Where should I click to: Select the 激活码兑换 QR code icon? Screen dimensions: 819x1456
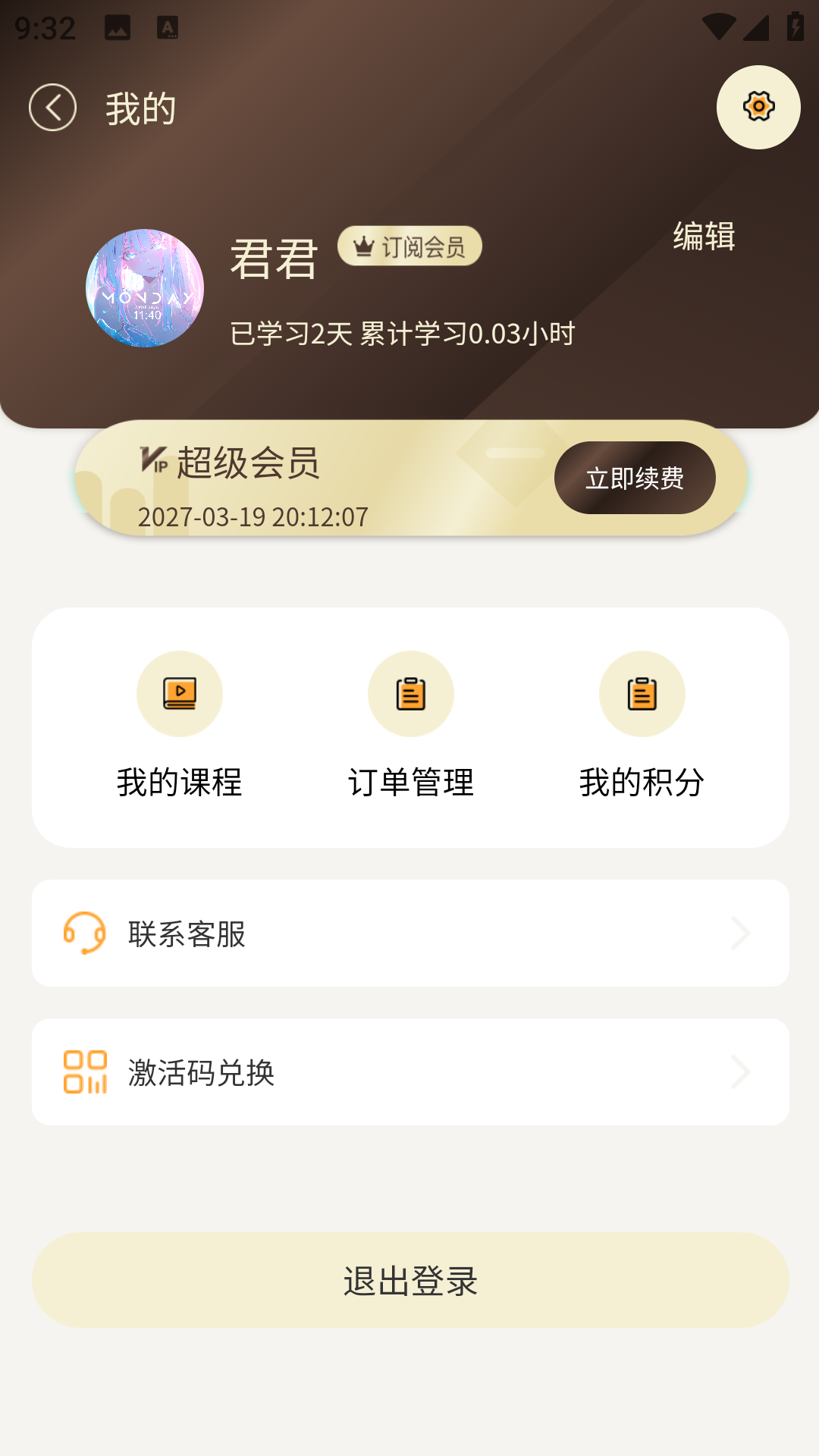point(86,1072)
